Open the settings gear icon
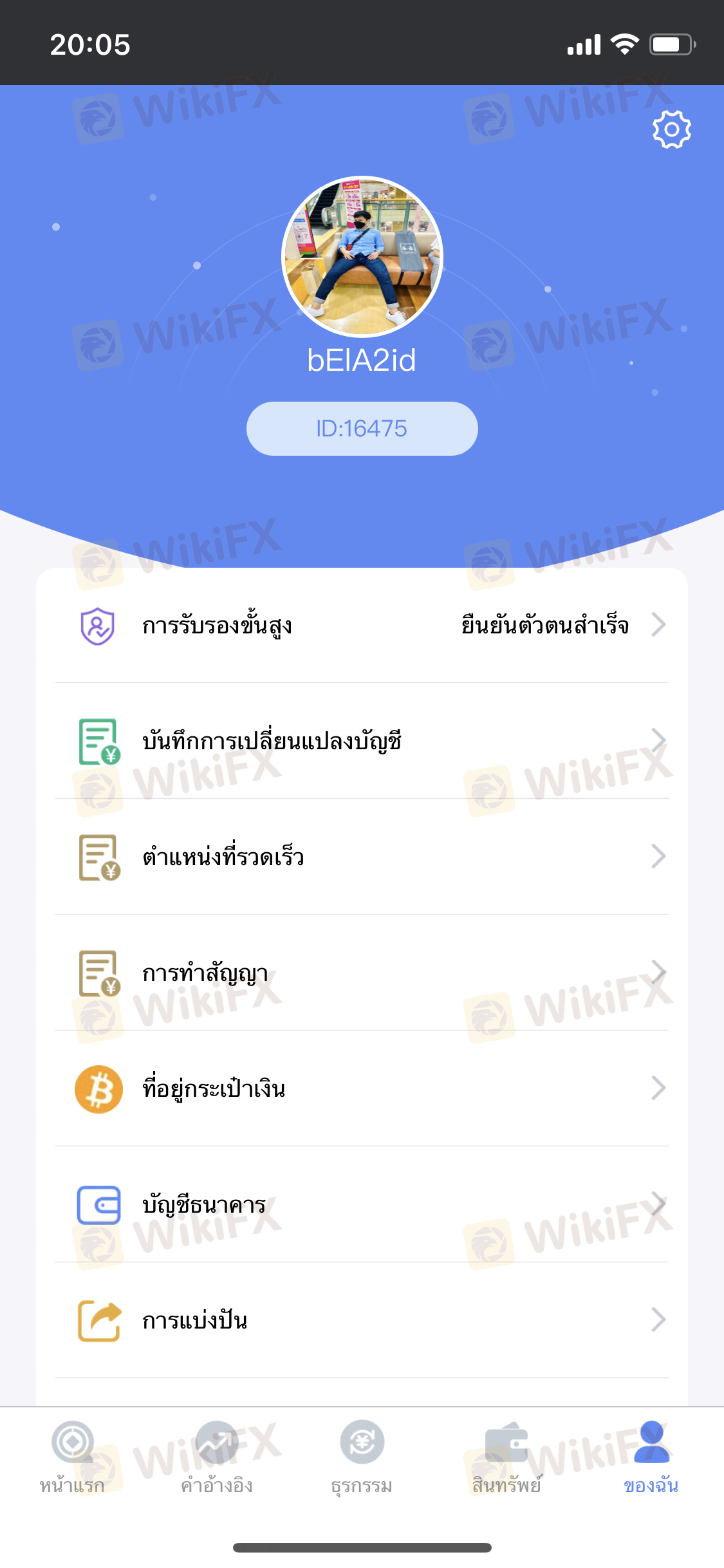Viewport: 724px width, 1568px height. tap(671, 129)
